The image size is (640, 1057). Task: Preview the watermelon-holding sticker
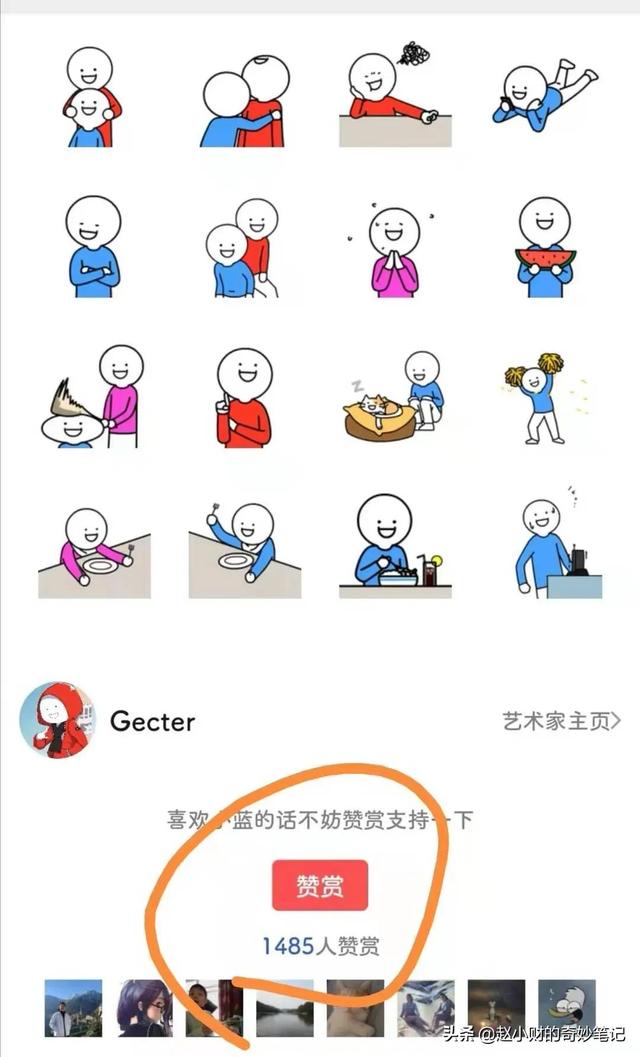coord(545,247)
